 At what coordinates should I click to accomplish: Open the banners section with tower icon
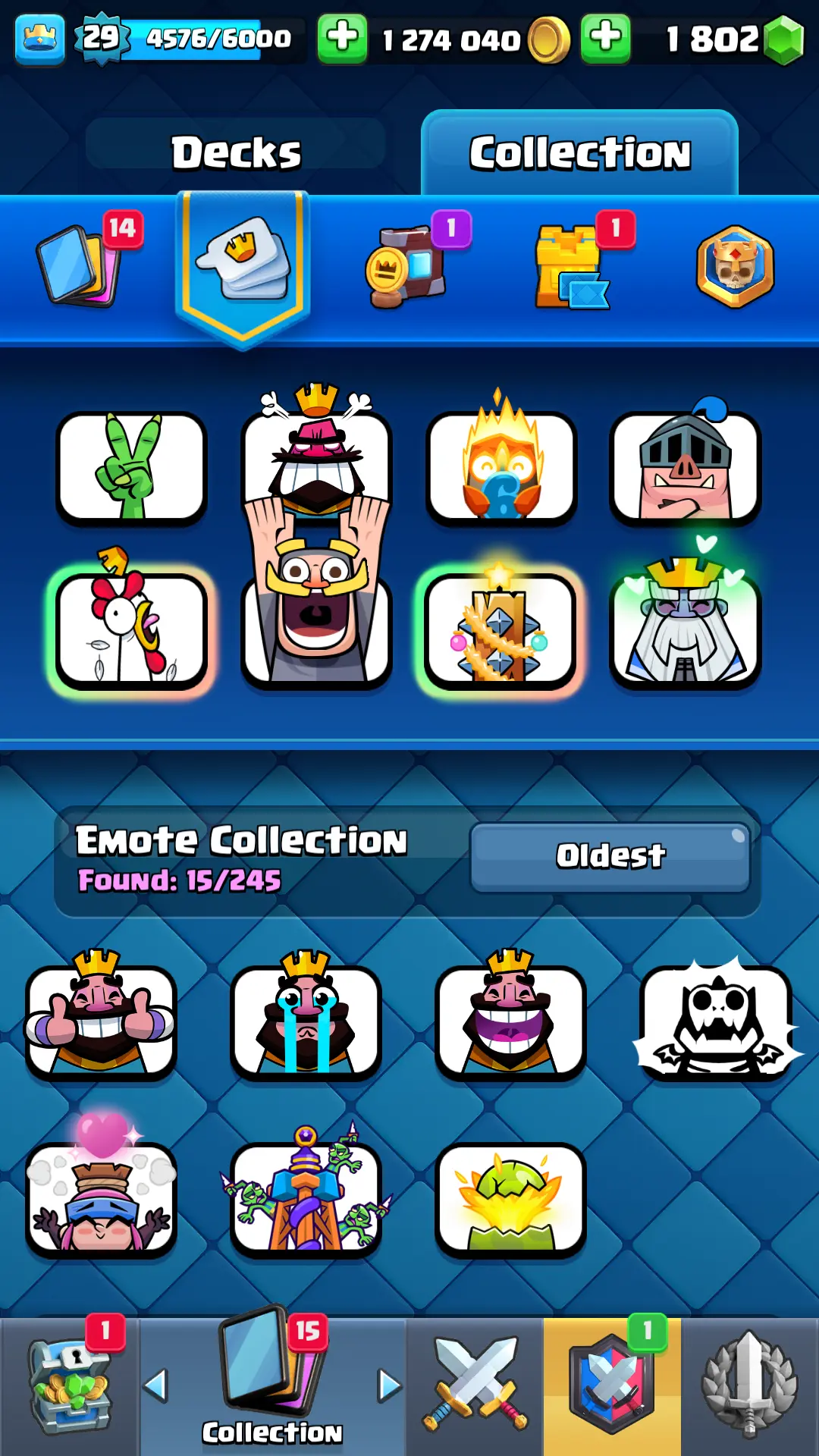pos(571,267)
